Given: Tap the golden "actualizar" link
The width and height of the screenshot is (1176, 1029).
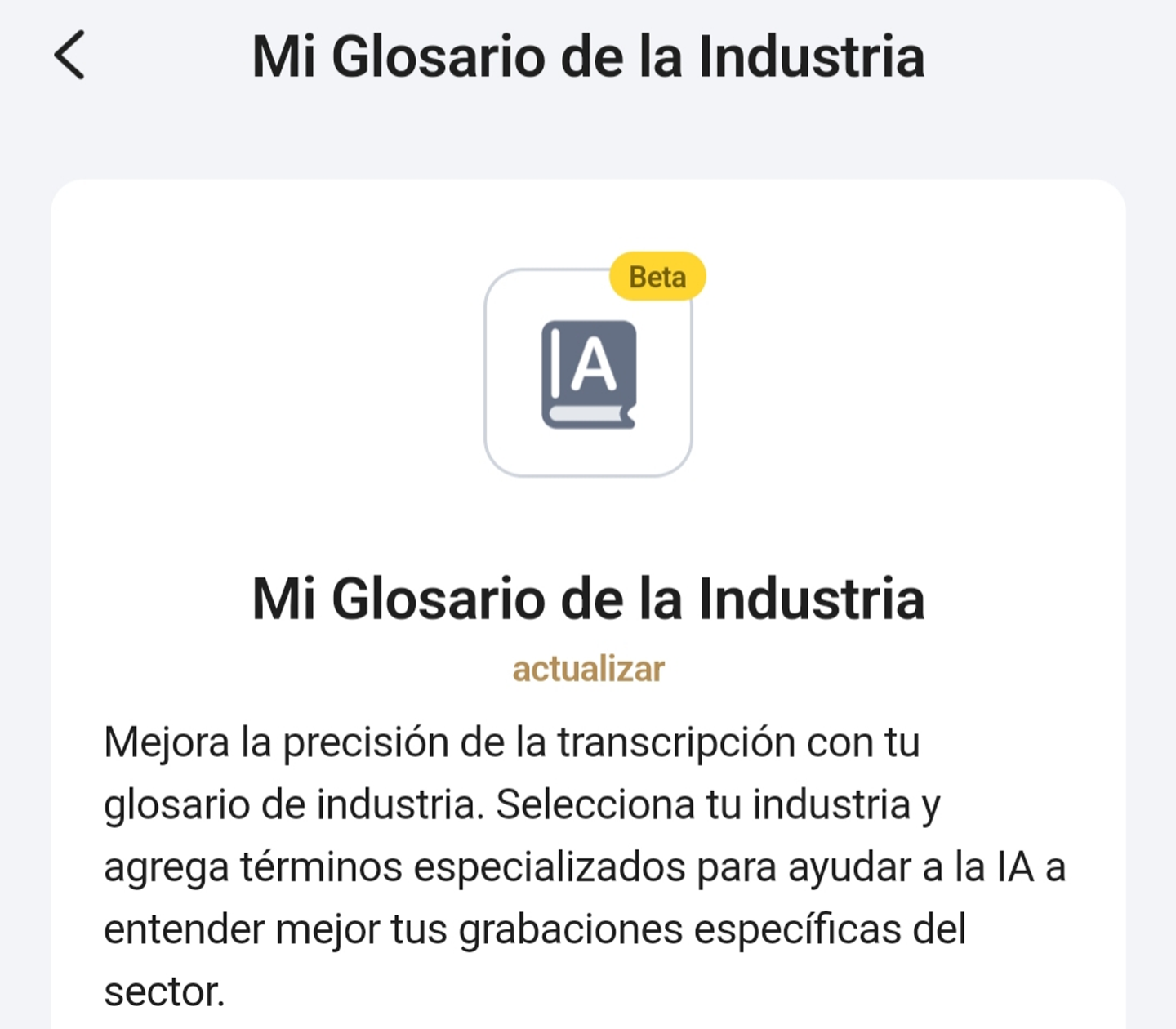Looking at the screenshot, I should point(588,670).
